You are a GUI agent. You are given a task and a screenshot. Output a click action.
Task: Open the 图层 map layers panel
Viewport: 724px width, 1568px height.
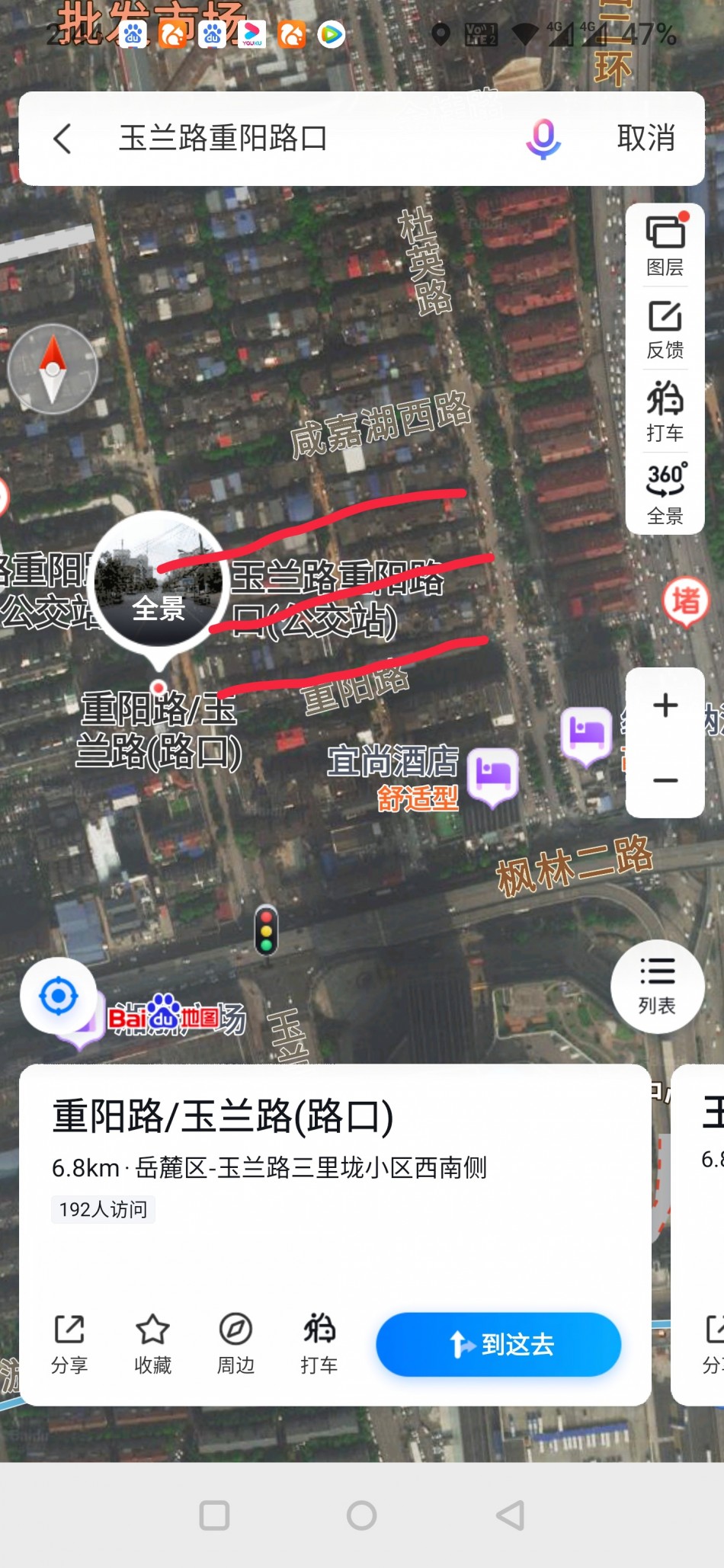pos(665,245)
